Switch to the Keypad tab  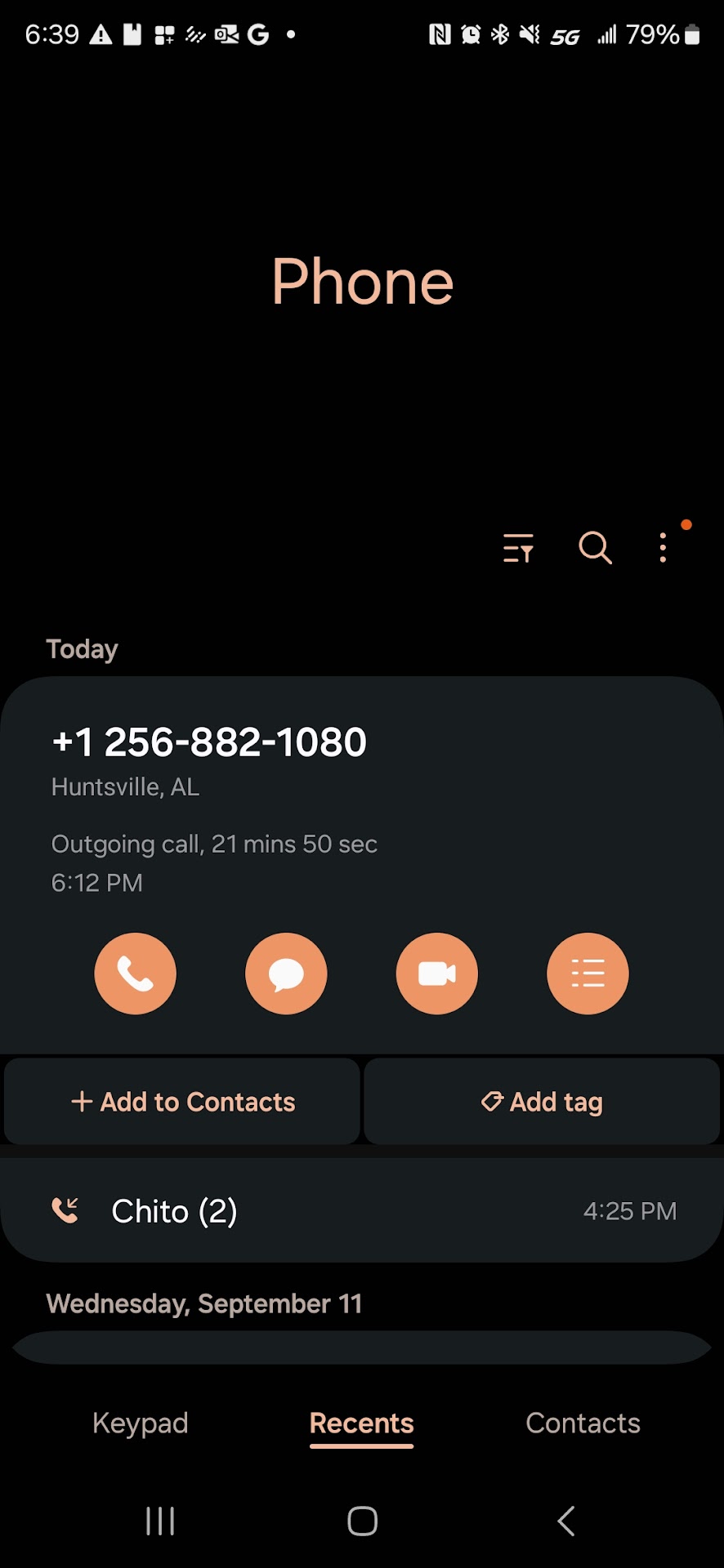coord(141,1423)
